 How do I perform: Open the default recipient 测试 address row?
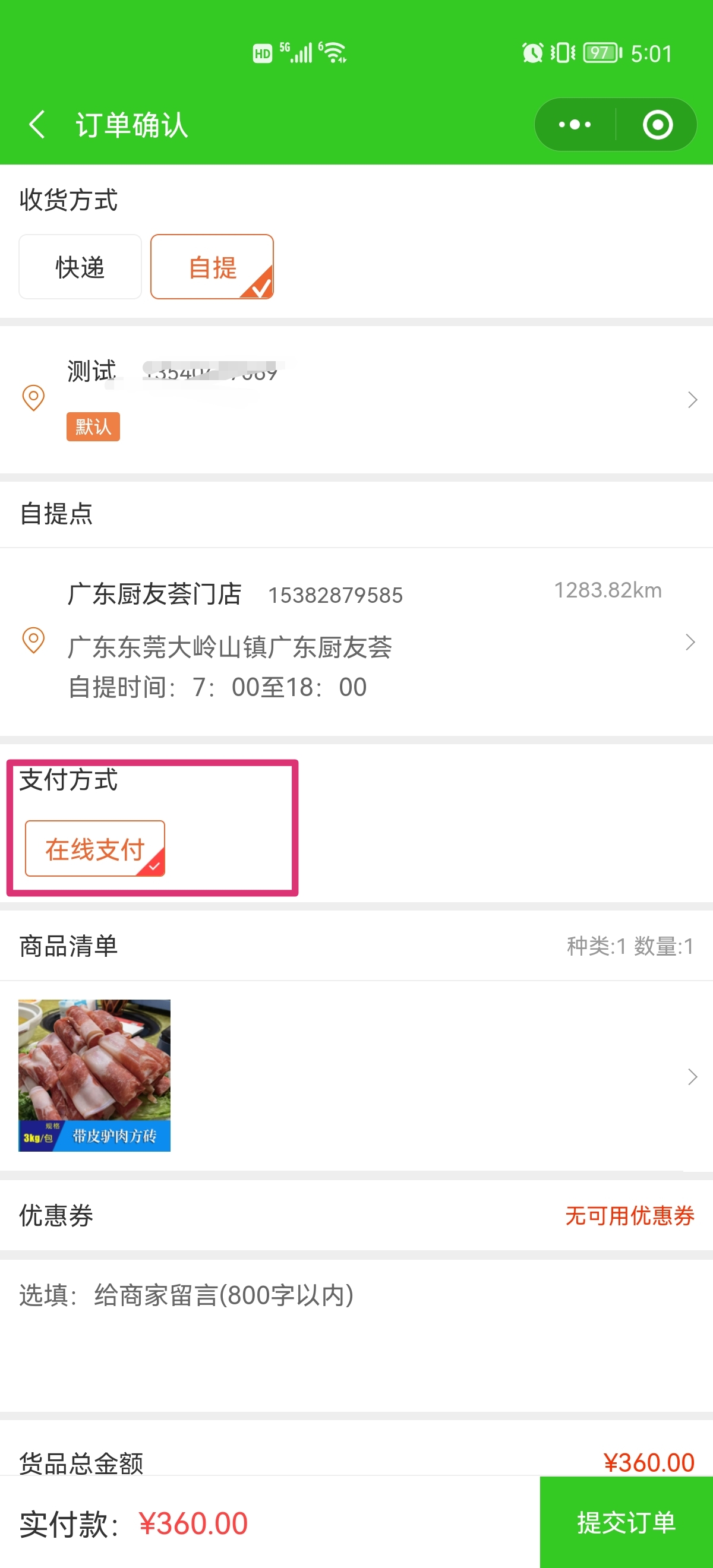click(x=356, y=400)
